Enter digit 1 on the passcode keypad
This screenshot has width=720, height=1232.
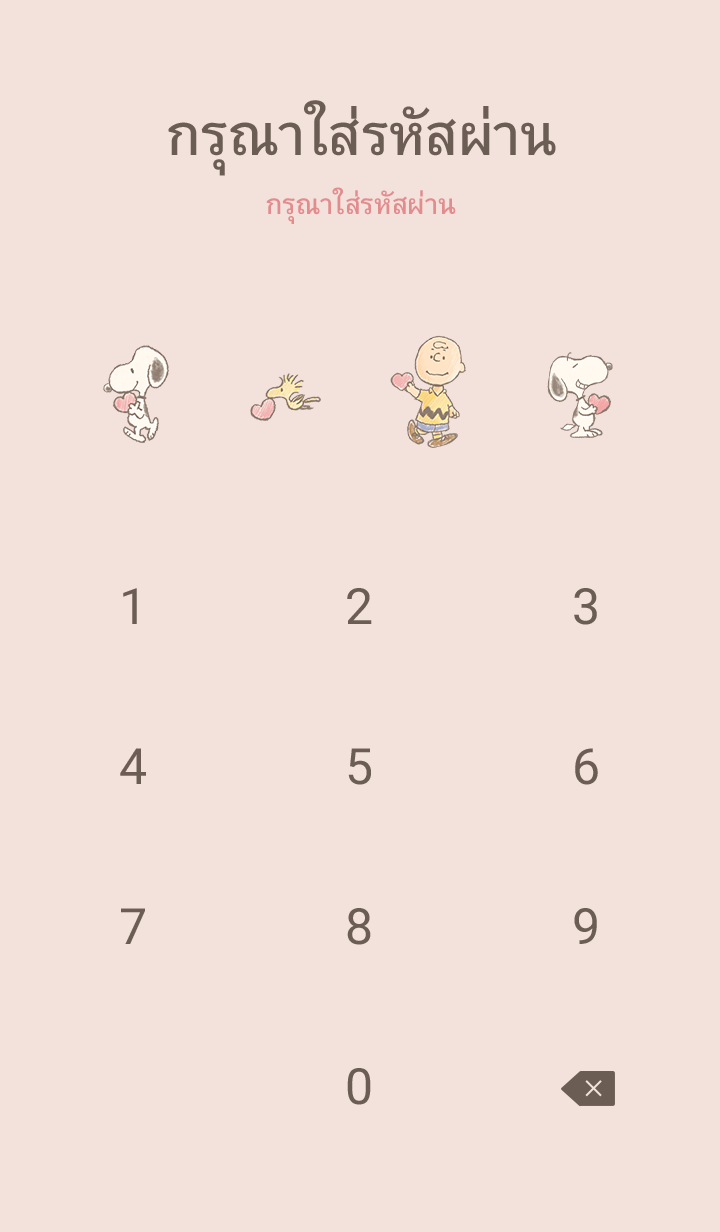coord(132,607)
